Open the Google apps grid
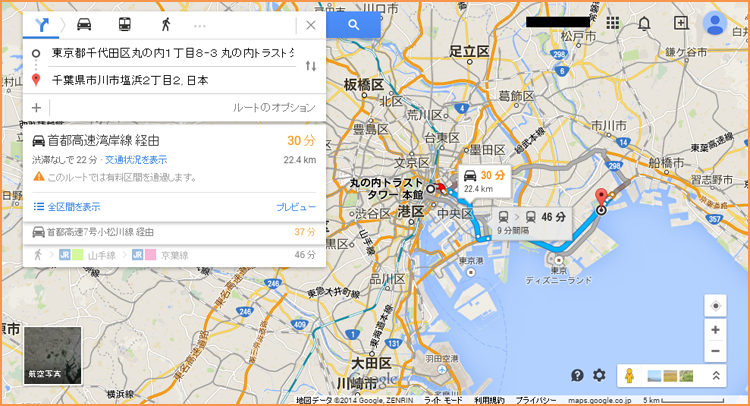Screen dimensions: 750x406 (612, 23)
